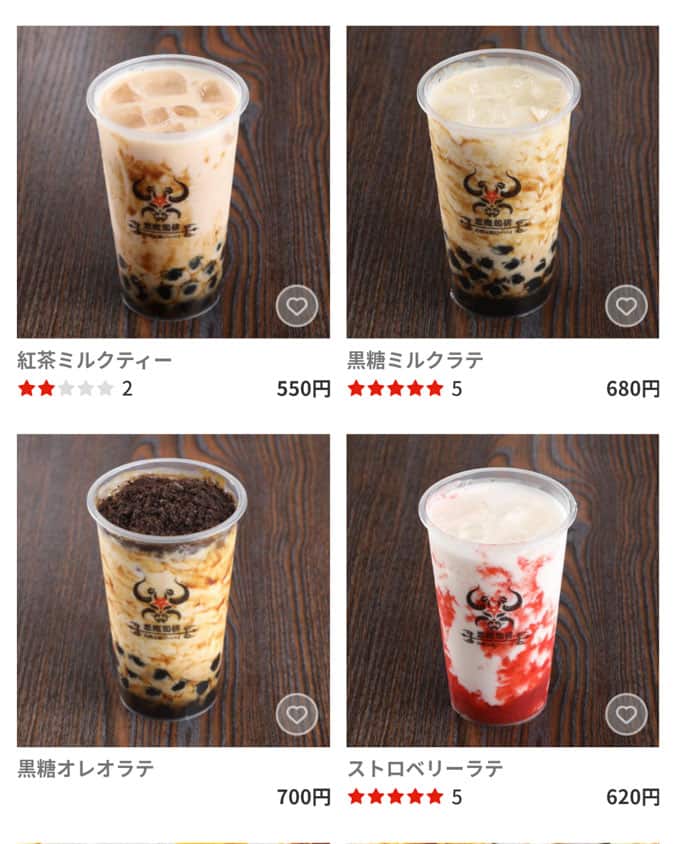Image resolution: width=675 pixels, height=844 pixels.
Task: Favorite the 紅茶ミルクティー drink
Action: tap(297, 306)
